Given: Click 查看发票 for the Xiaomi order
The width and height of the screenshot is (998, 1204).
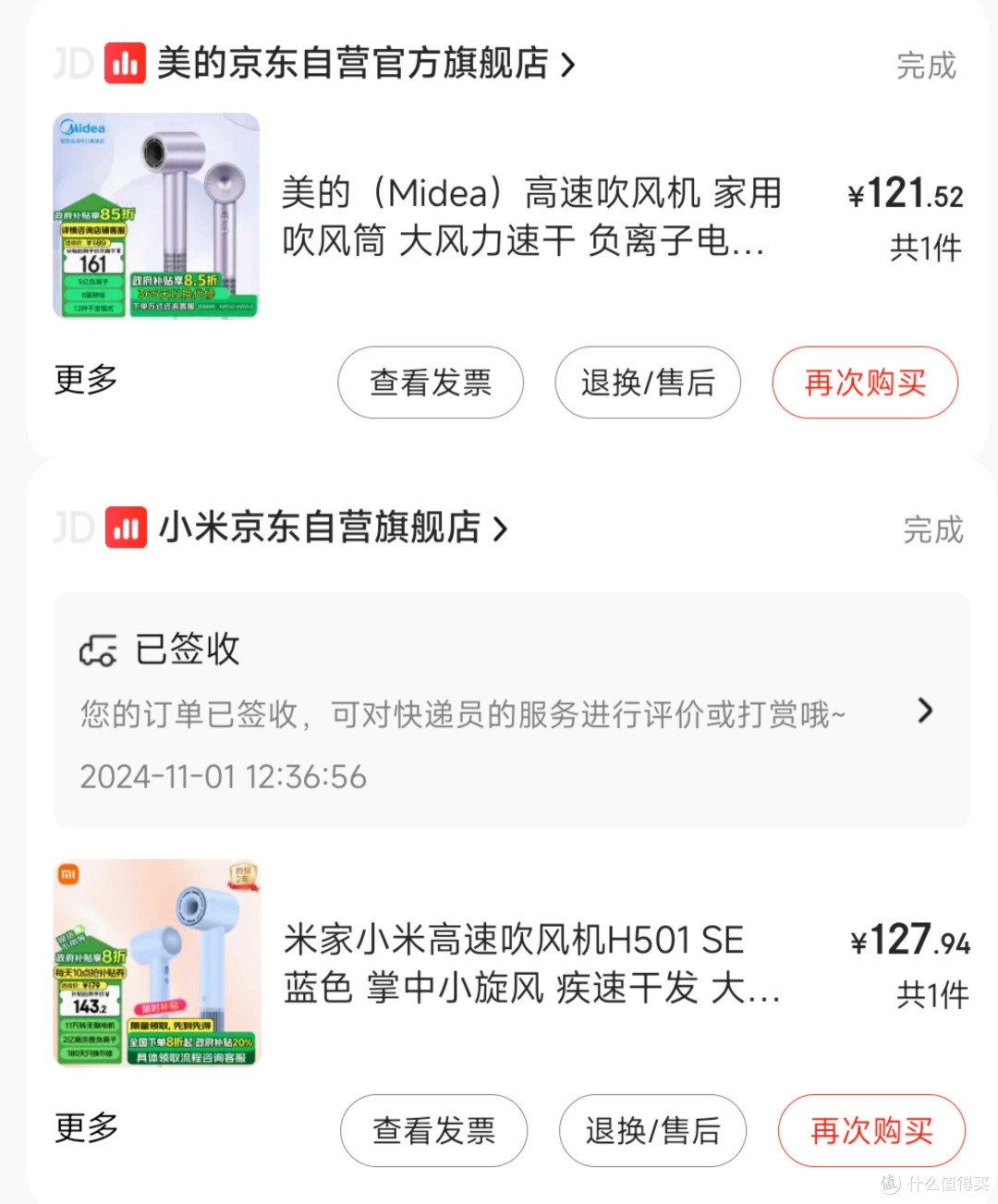Looking at the screenshot, I should click(x=433, y=1130).
